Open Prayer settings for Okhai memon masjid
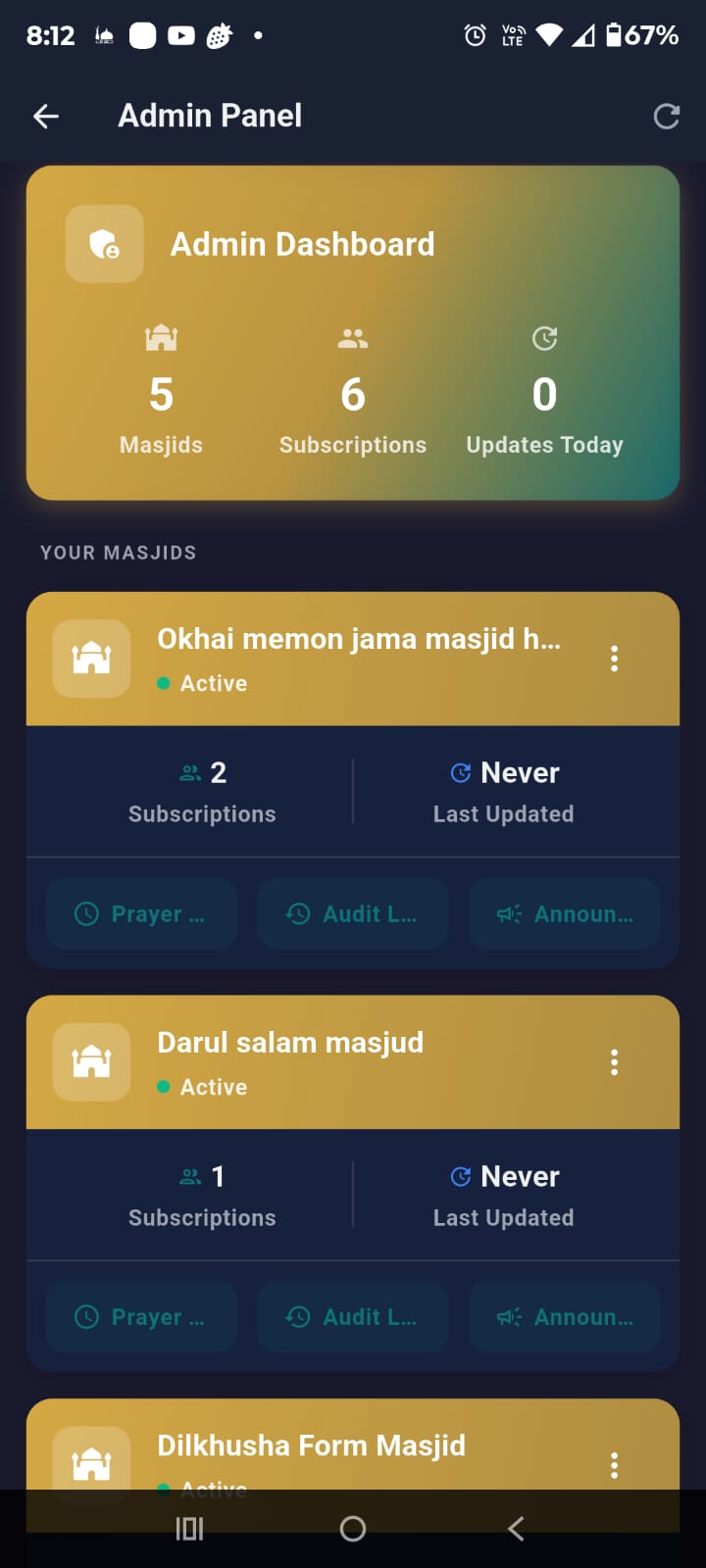 tap(141, 913)
